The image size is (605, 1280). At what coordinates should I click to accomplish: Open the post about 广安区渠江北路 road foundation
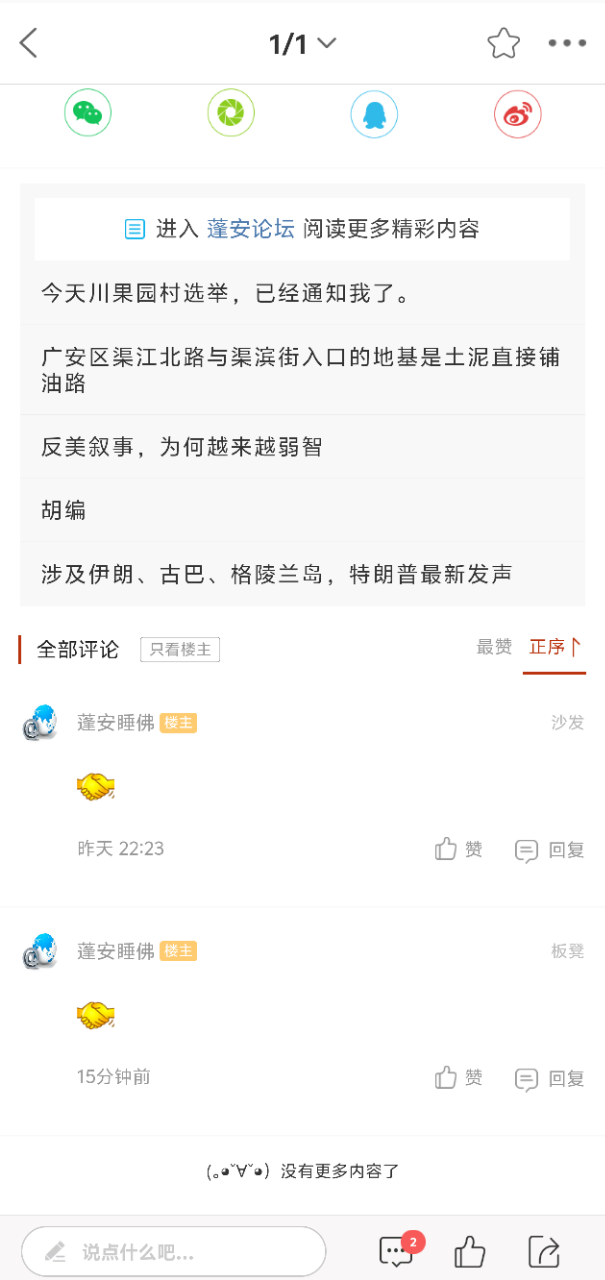point(300,369)
